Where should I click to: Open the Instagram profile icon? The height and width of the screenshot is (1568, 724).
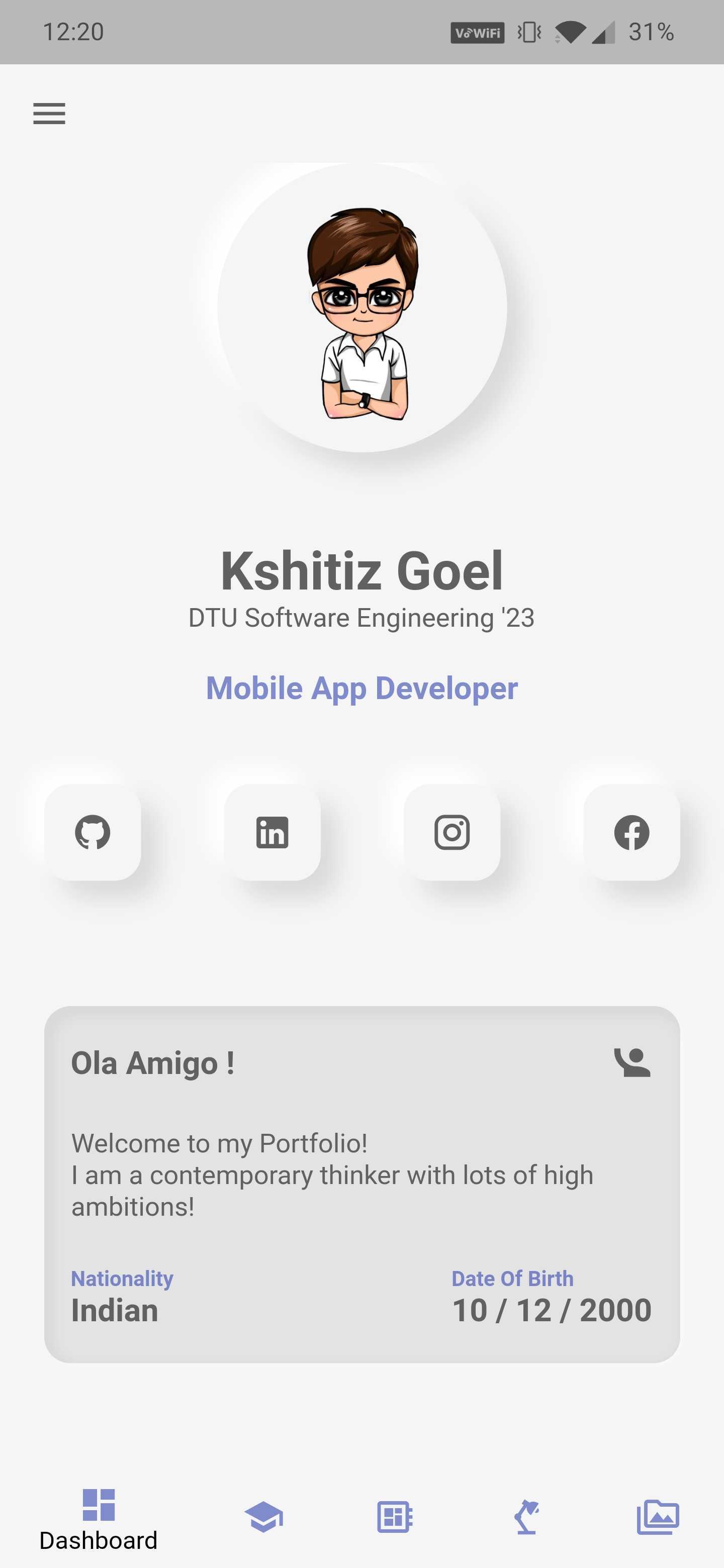coord(451,833)
